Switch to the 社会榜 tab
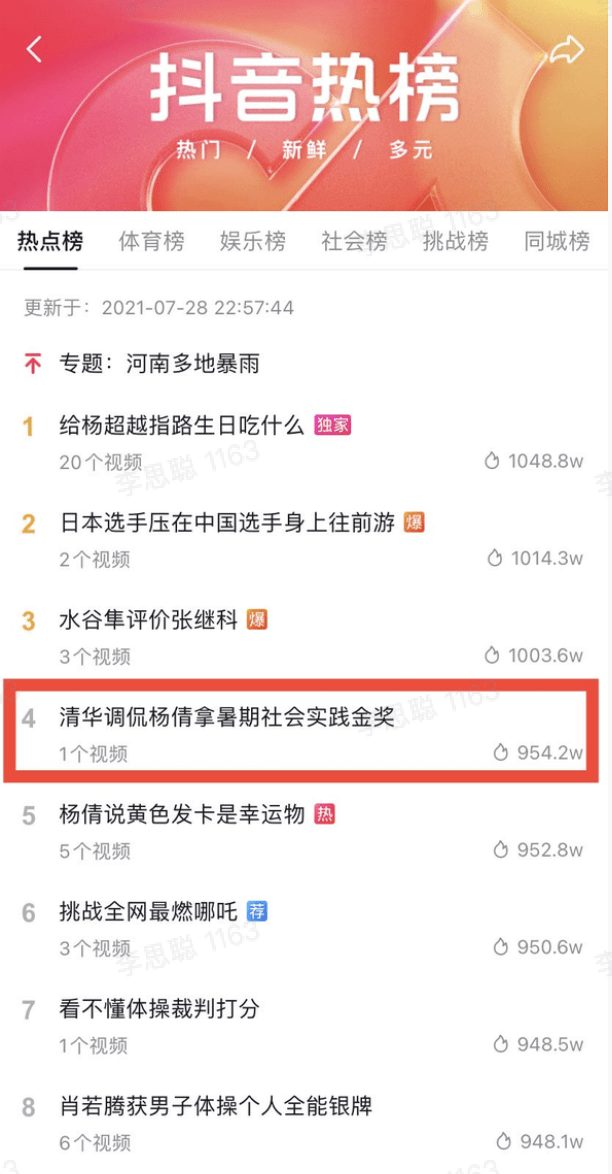The width and height of the screenshot is (612, 1174). [354, 241]
